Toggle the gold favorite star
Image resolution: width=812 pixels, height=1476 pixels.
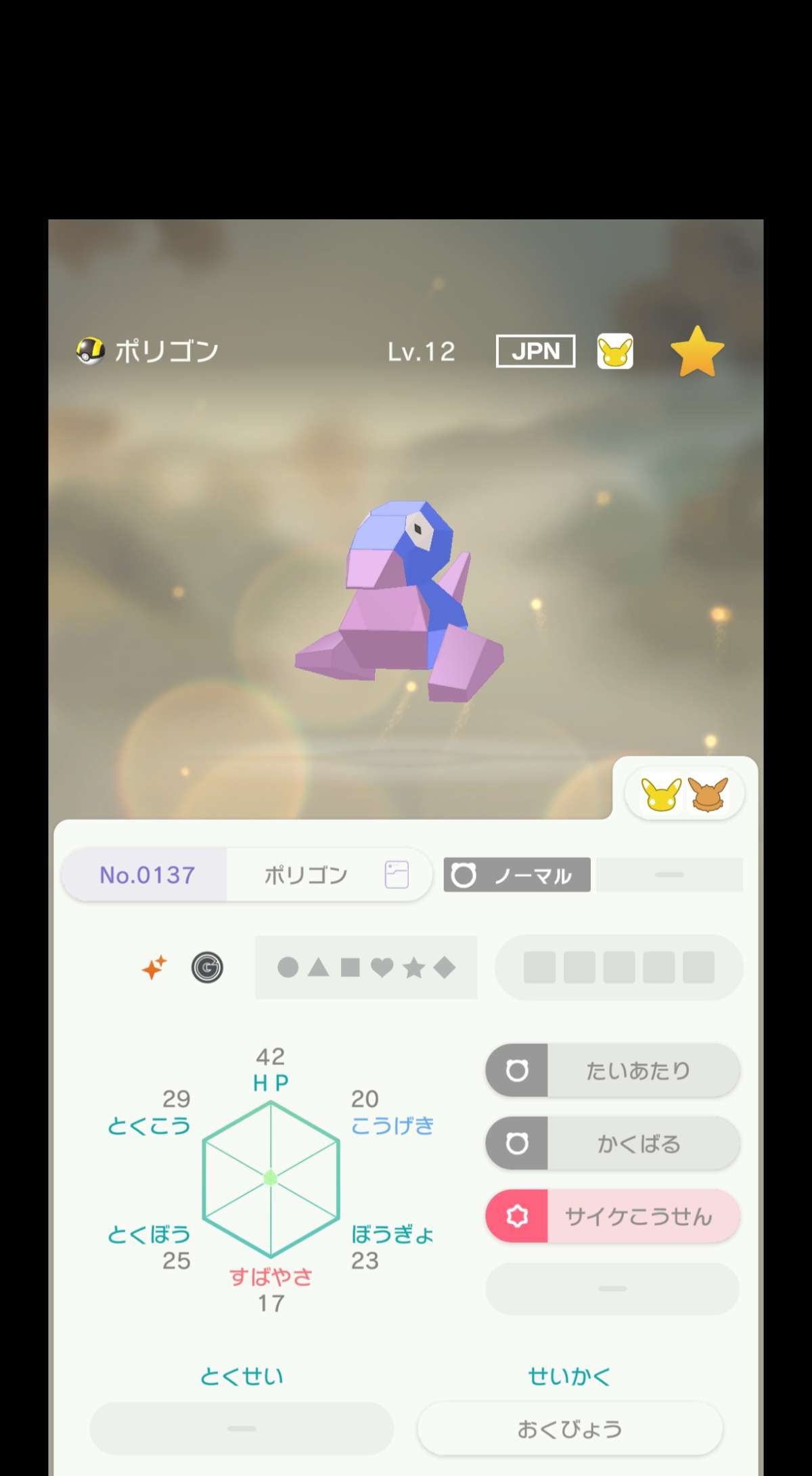(696, 351)
